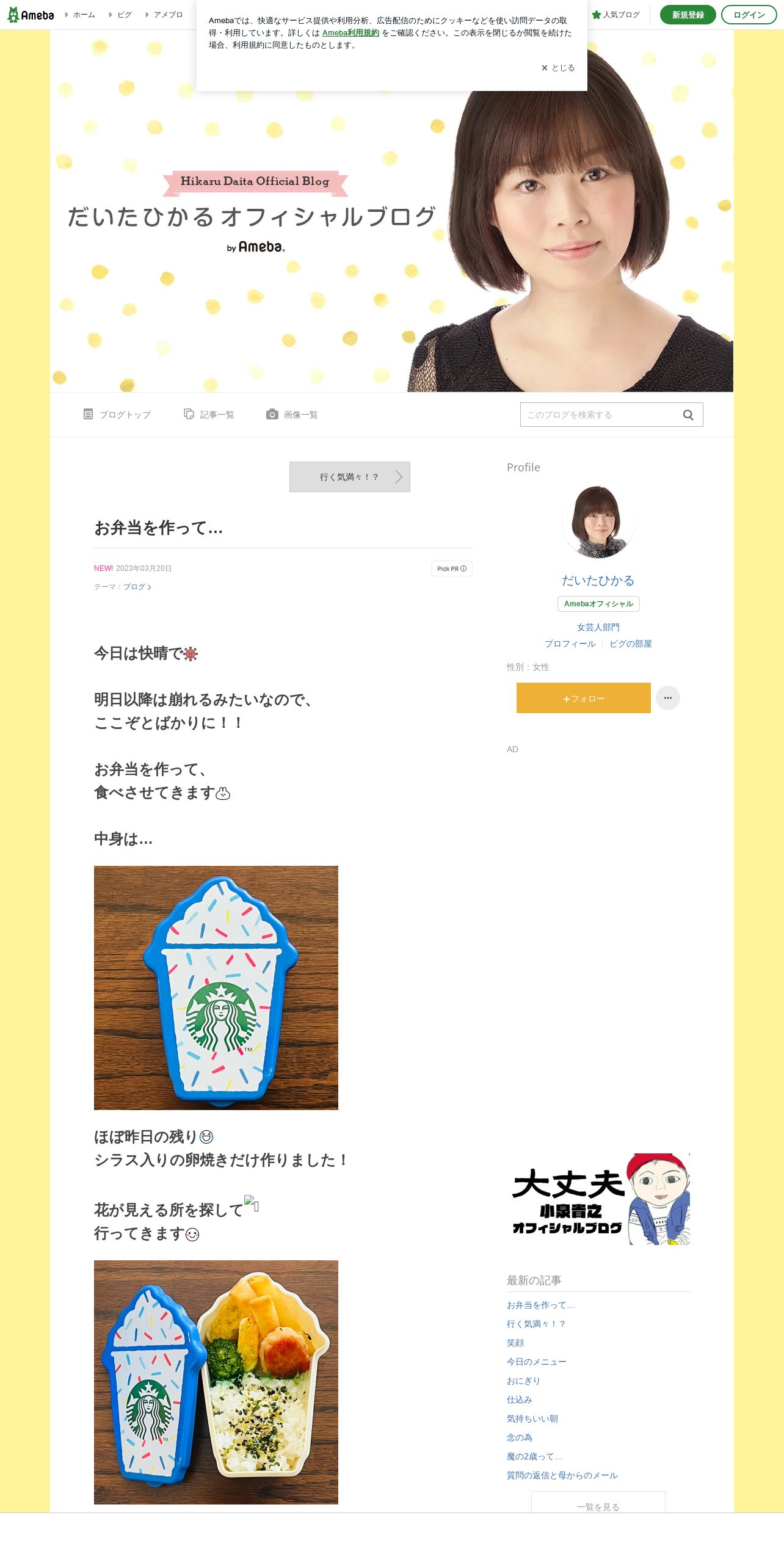Open the ブログ theme link
784x1568 pixels.
(137, 587)
